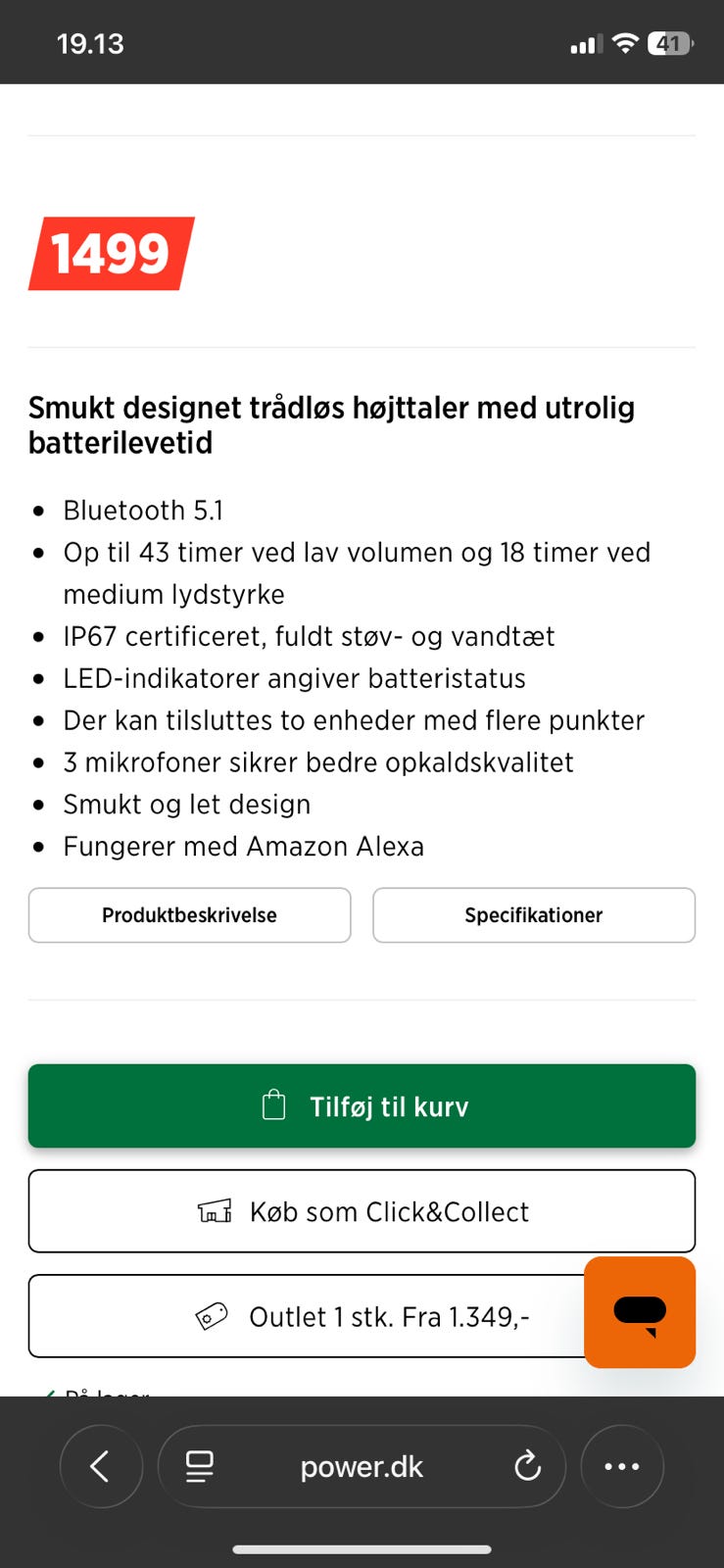Screen dimensions: 724x1568
Task: Tap Tilføj til kurv
Action: 362,1105
